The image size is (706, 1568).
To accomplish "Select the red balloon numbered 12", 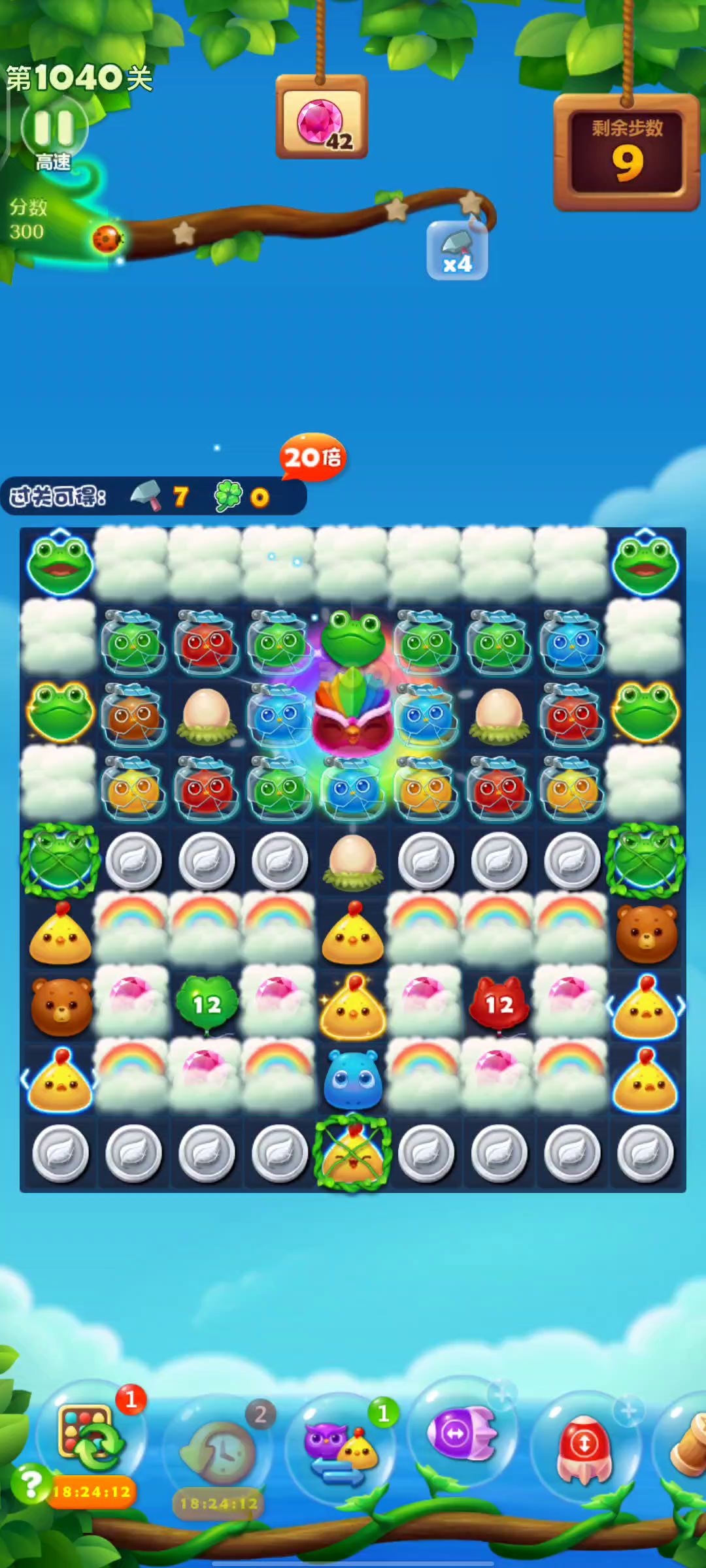I will (499, 1005).
